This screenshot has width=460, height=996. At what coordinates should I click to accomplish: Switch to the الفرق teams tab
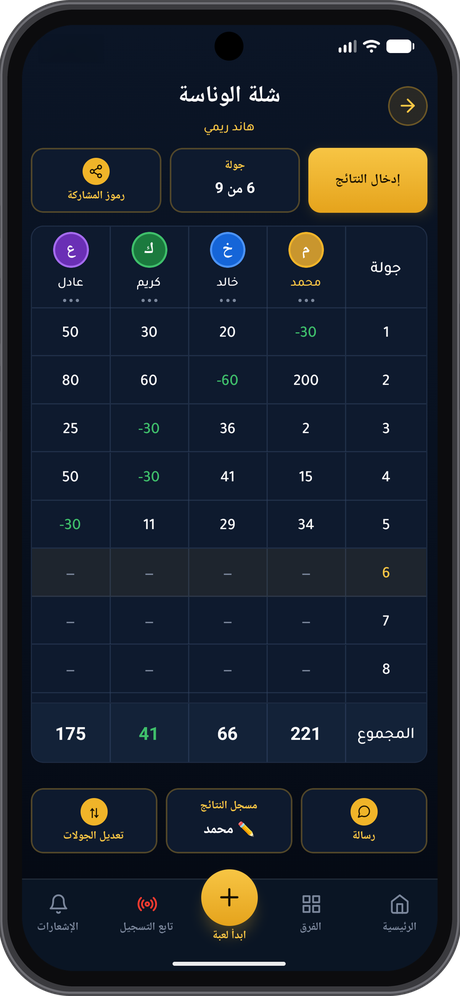(311, 913)
